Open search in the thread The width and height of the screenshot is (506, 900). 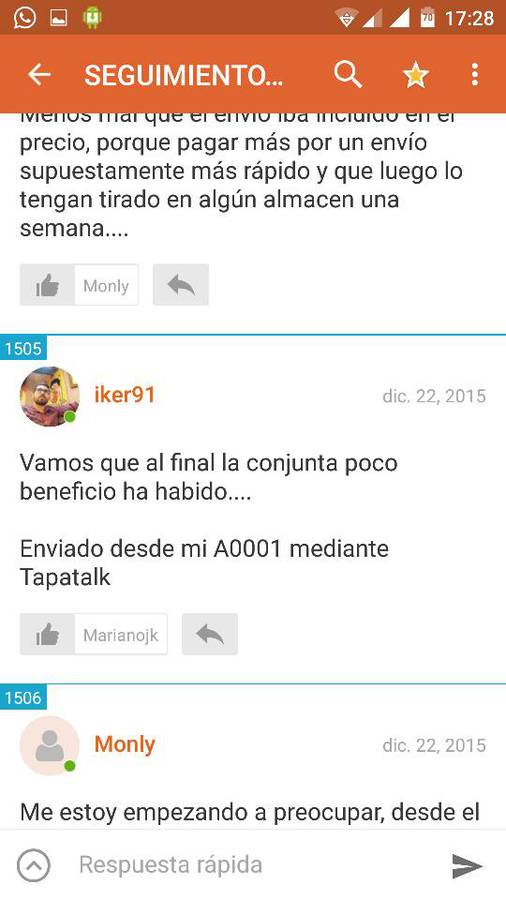(348, 75)
